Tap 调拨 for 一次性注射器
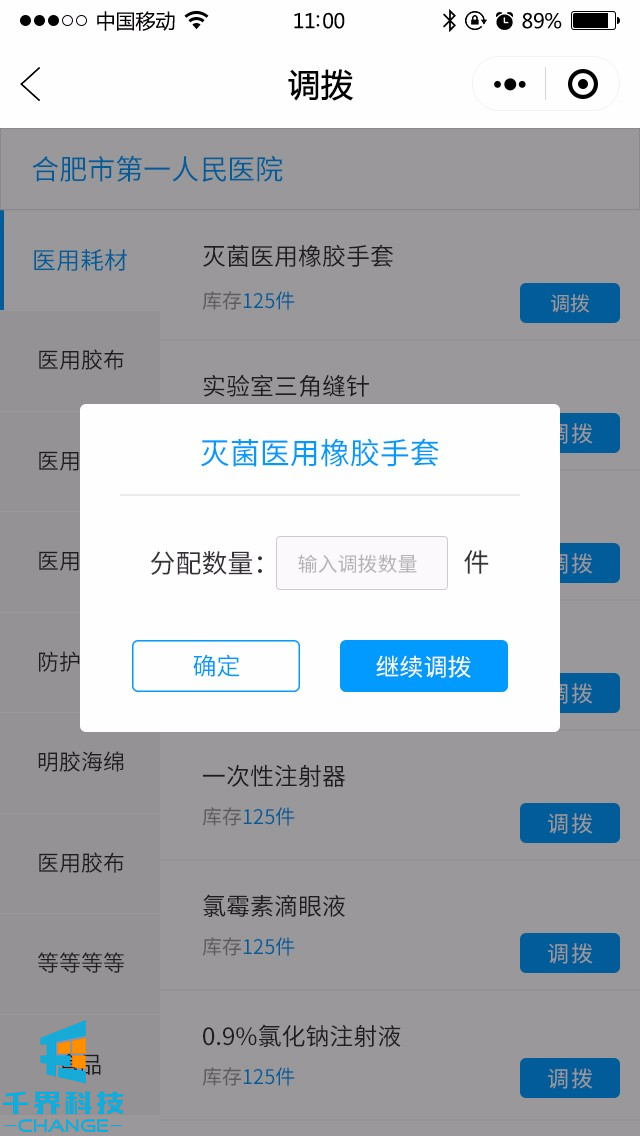Image resolution: width=640 pixels, height=1136 pixels. tap(570, 823)
